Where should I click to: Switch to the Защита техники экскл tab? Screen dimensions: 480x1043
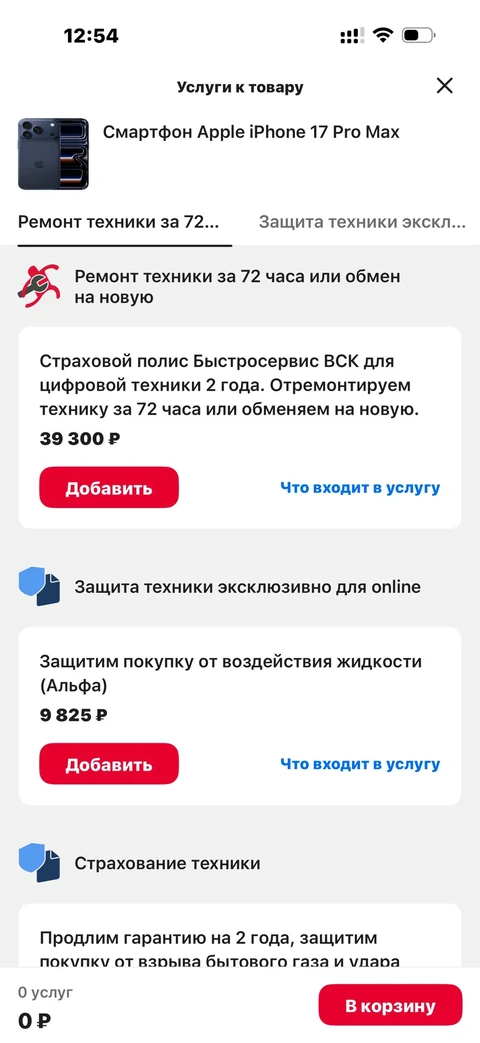click(x=362, y=222)
